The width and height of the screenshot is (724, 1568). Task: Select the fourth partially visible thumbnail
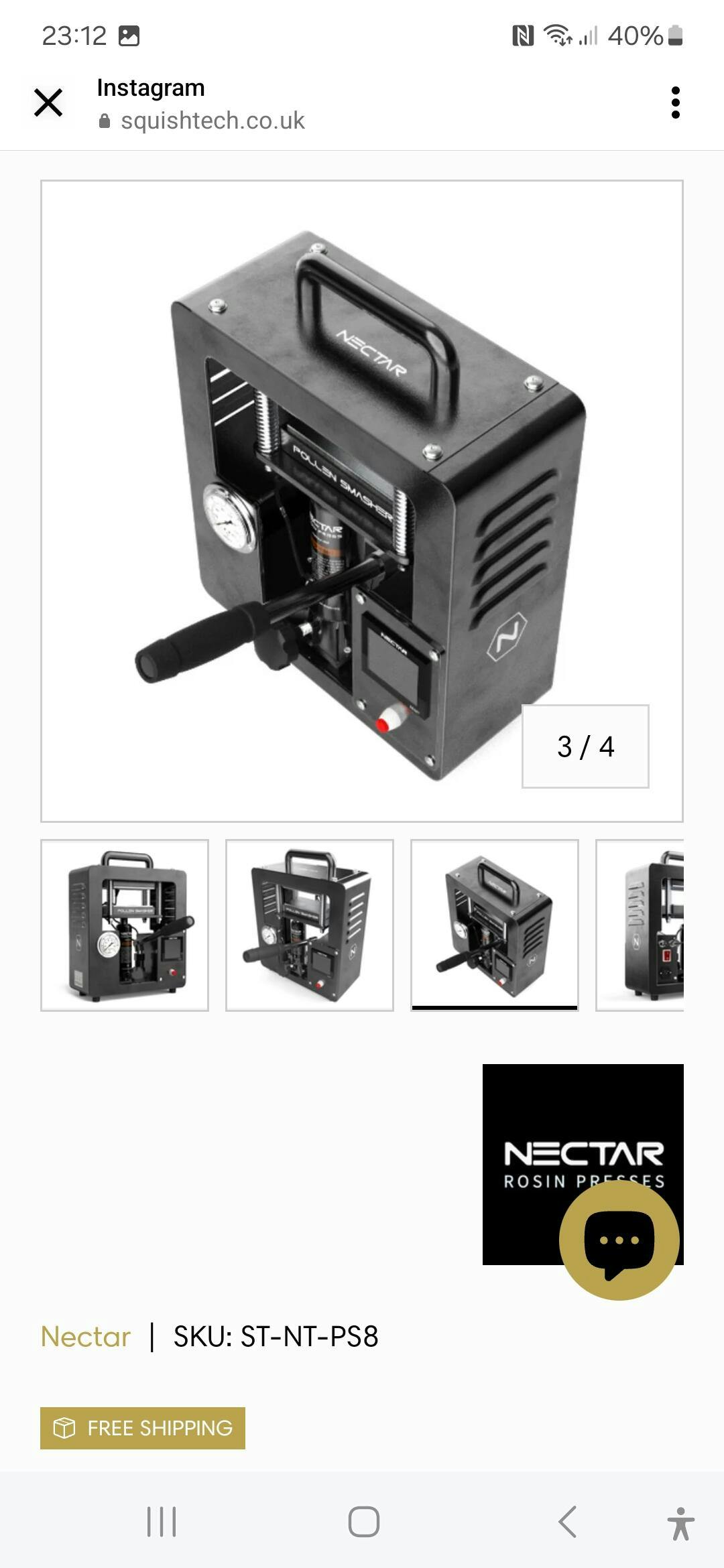(640, 925)
